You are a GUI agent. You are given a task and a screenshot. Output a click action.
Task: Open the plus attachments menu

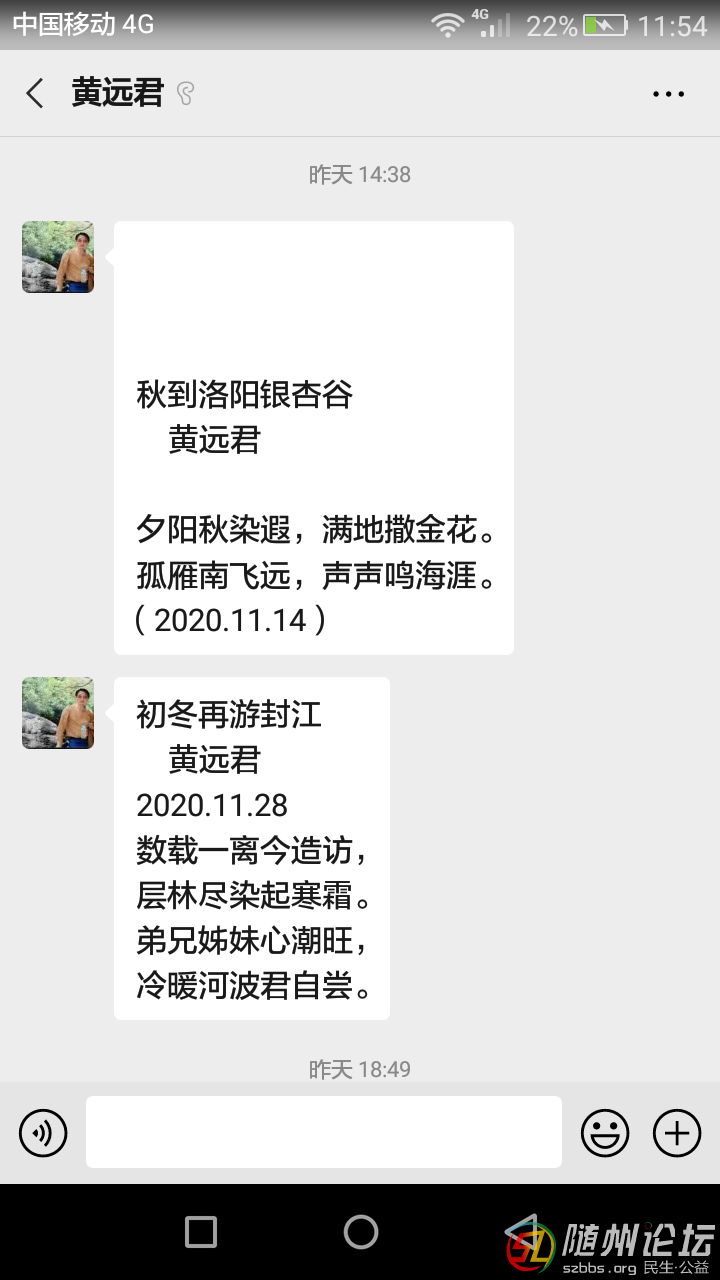pyautogui.click(x=677, y=1133)
